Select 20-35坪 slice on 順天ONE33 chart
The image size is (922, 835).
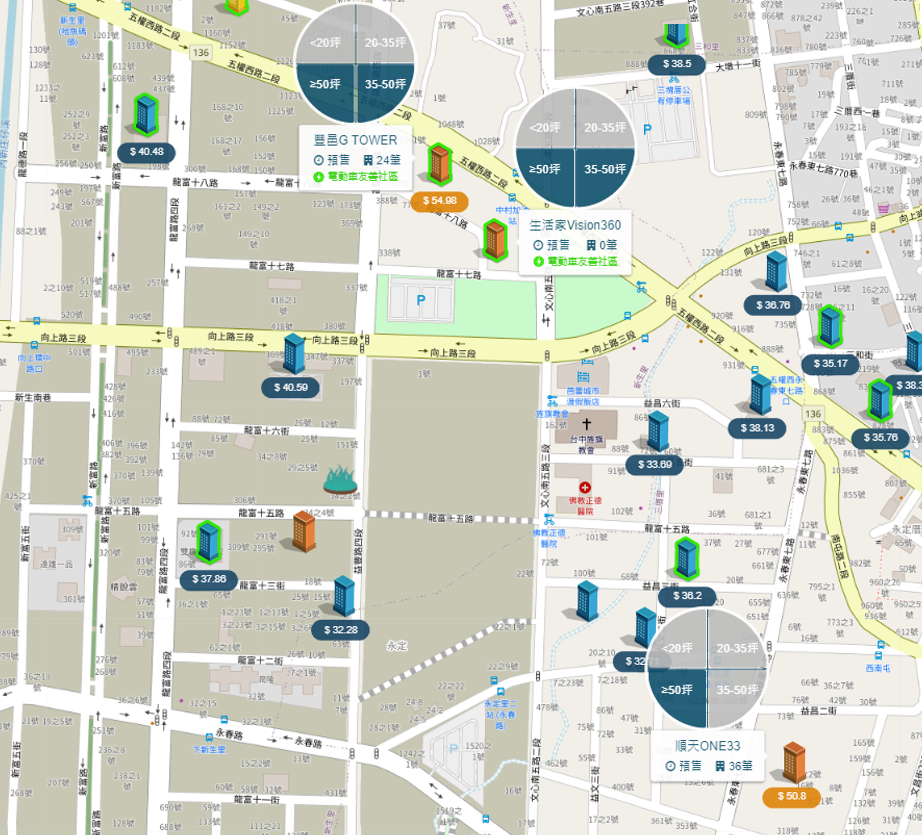click(738, 648)
